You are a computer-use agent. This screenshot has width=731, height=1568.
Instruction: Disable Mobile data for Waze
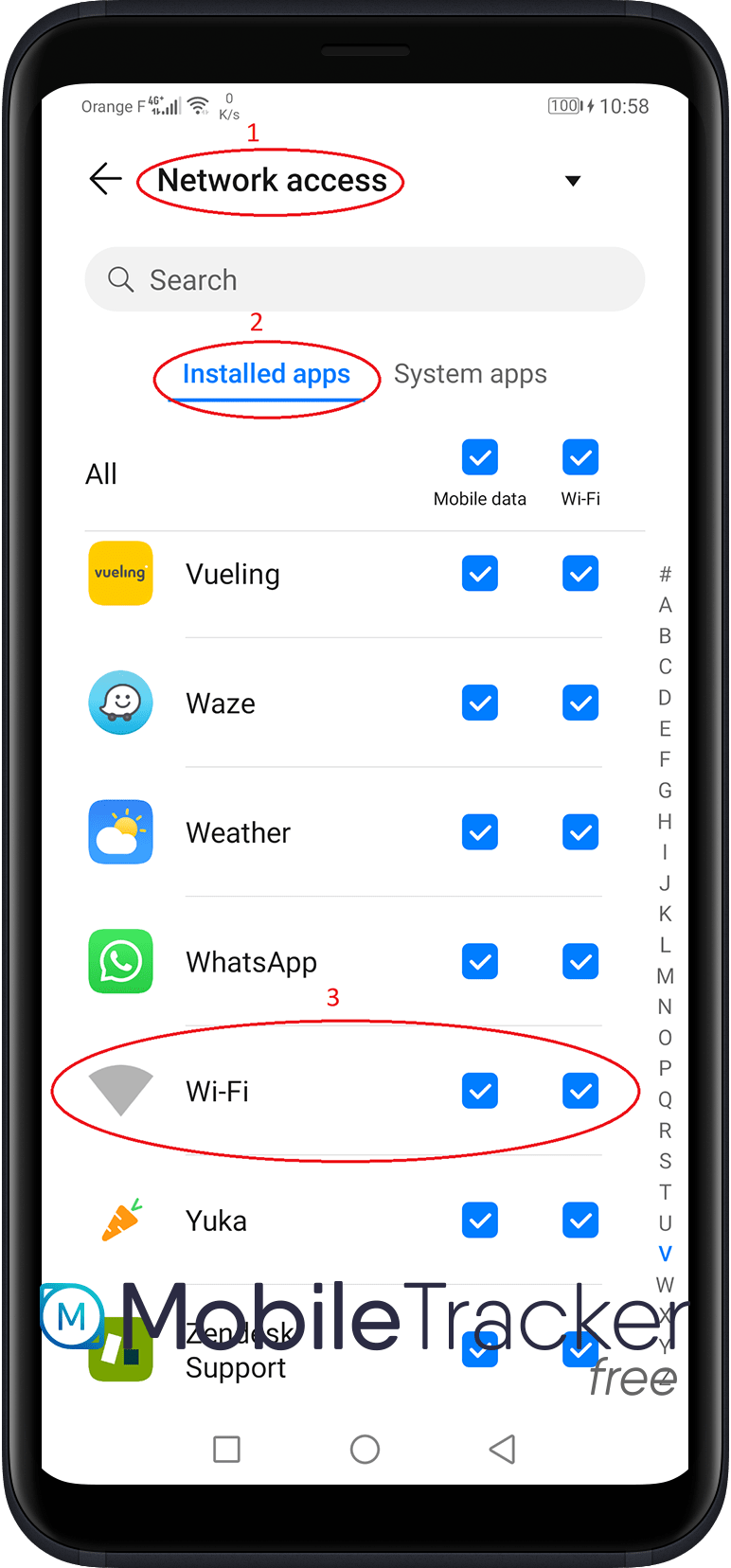[480, 704]
